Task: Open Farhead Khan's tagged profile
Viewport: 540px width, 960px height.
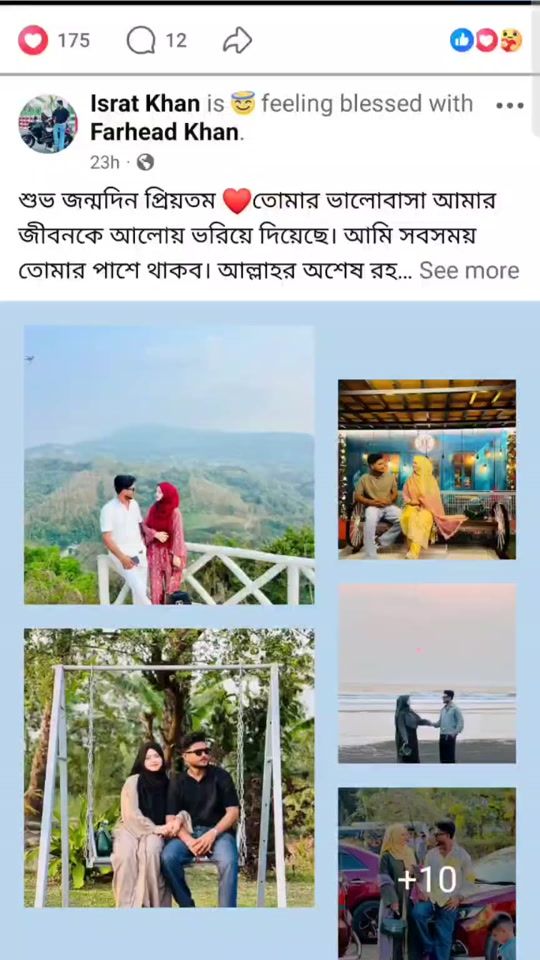Action: click(164, 132)
